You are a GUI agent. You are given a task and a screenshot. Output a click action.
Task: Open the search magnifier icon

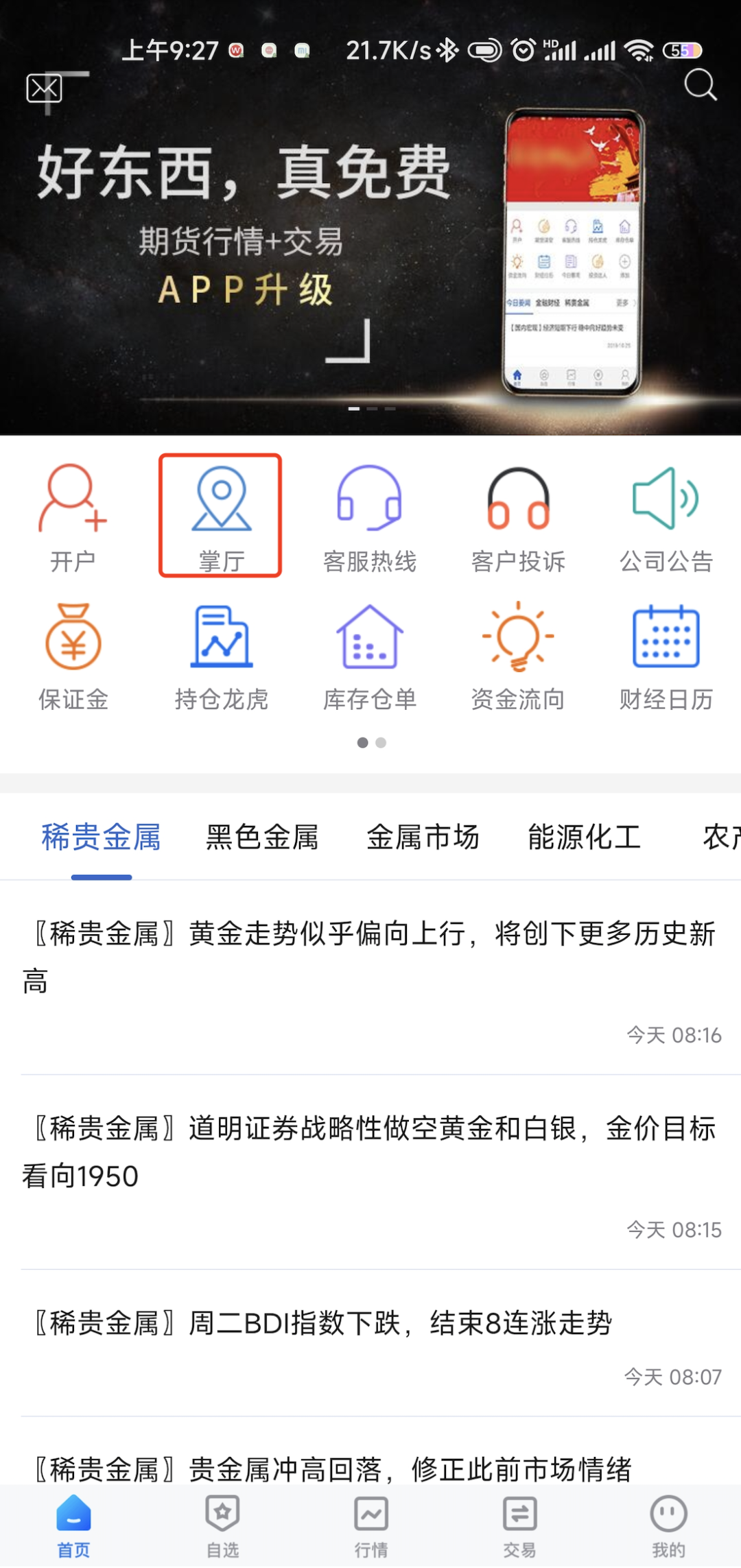700,85
